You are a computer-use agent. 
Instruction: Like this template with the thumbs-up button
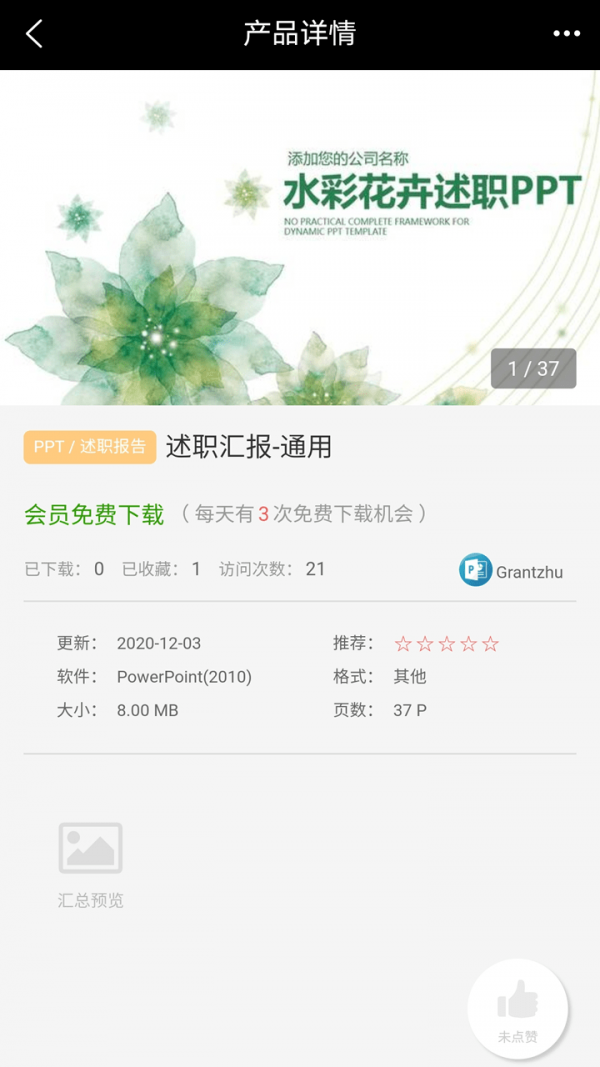[x=517, y=1008]
